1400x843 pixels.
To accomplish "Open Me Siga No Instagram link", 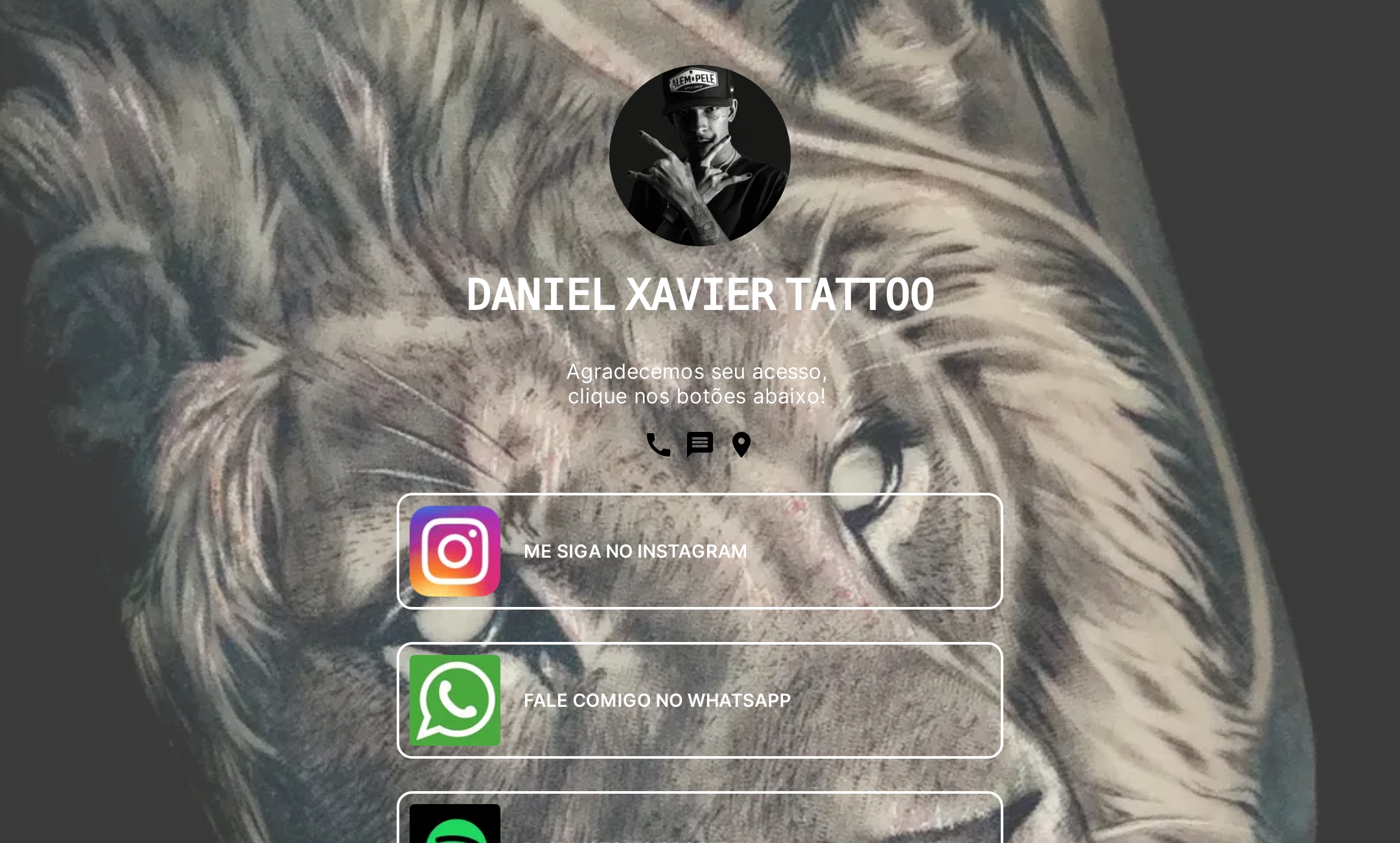I will click(700, 551).
